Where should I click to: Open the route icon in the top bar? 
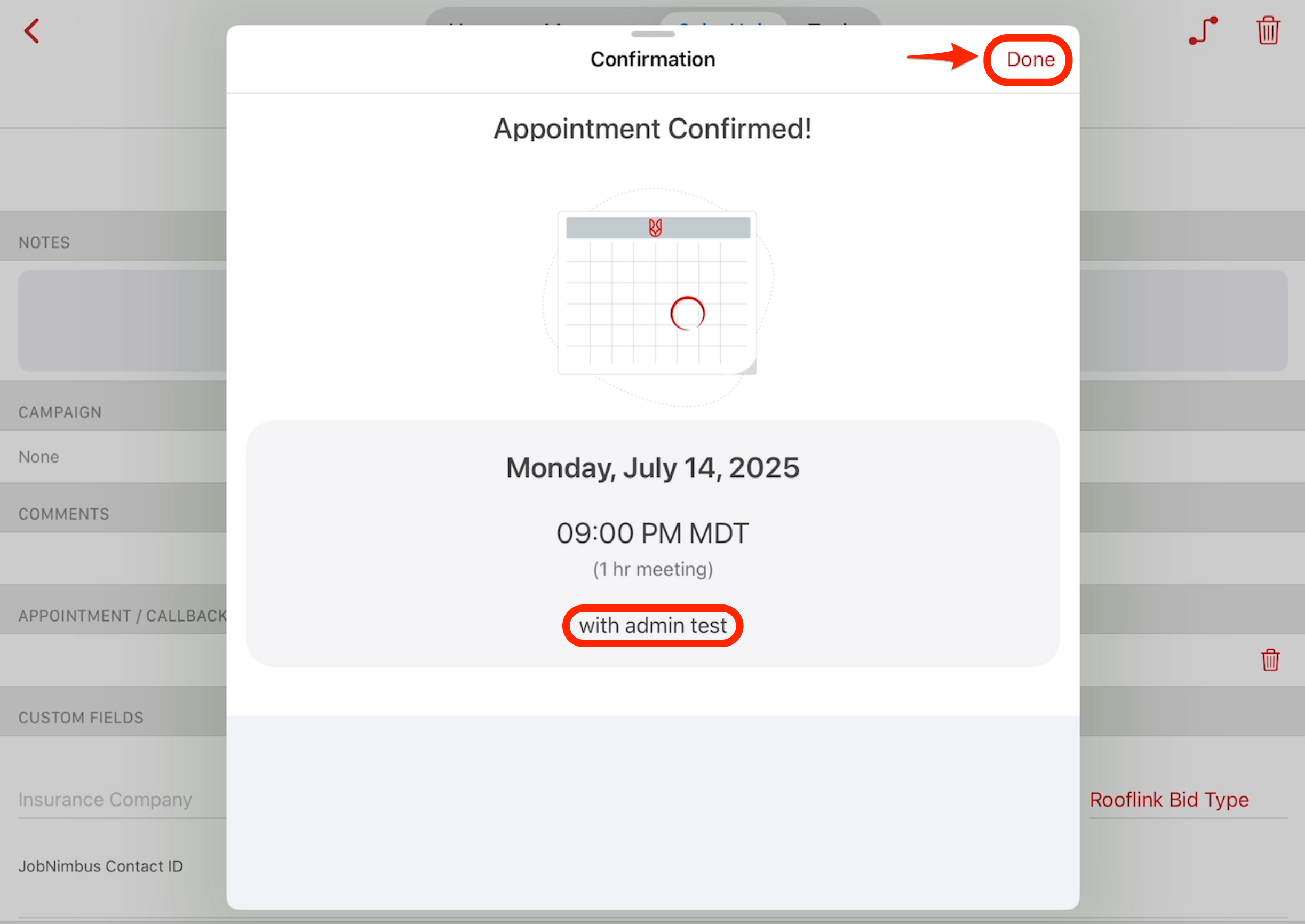coord(1203,30)
